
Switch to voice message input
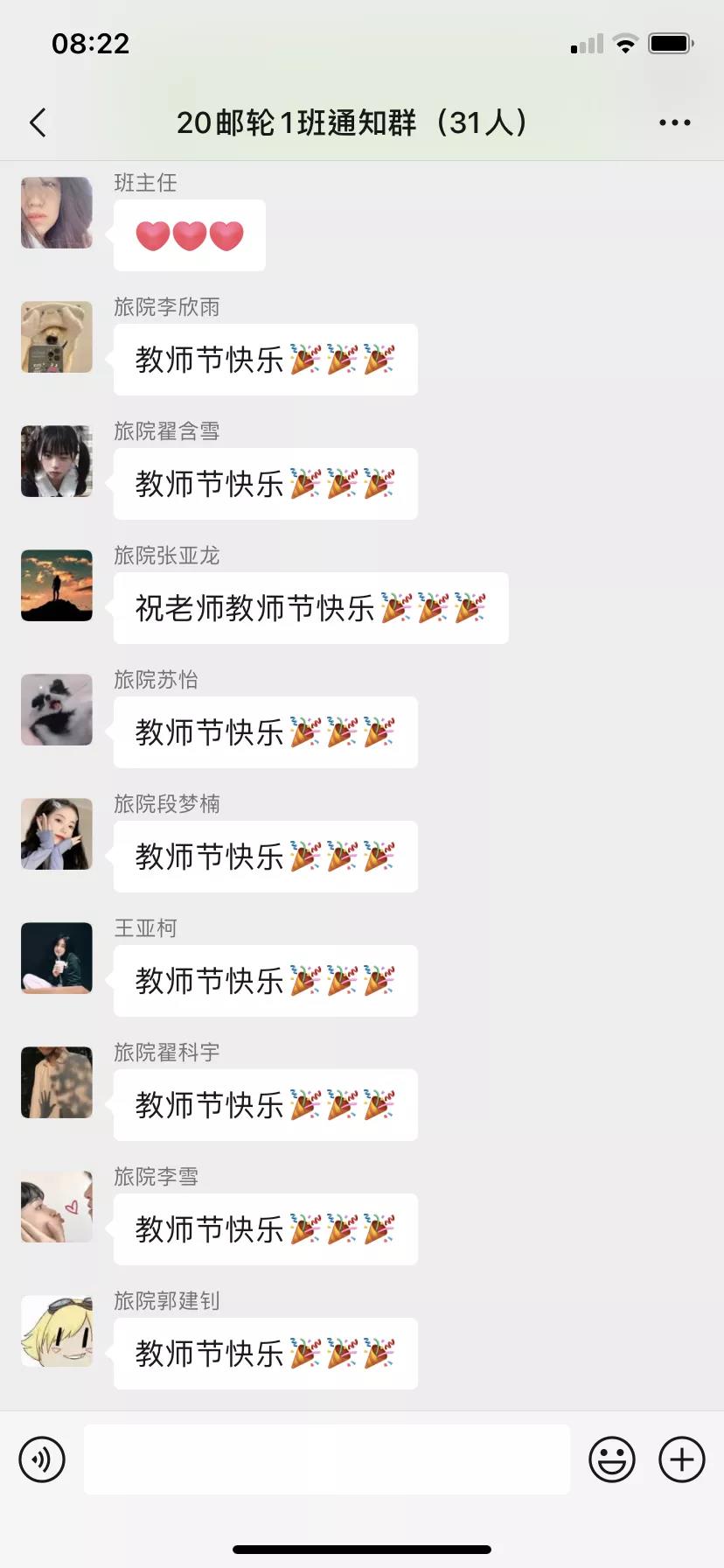[x=42, y=1459]
